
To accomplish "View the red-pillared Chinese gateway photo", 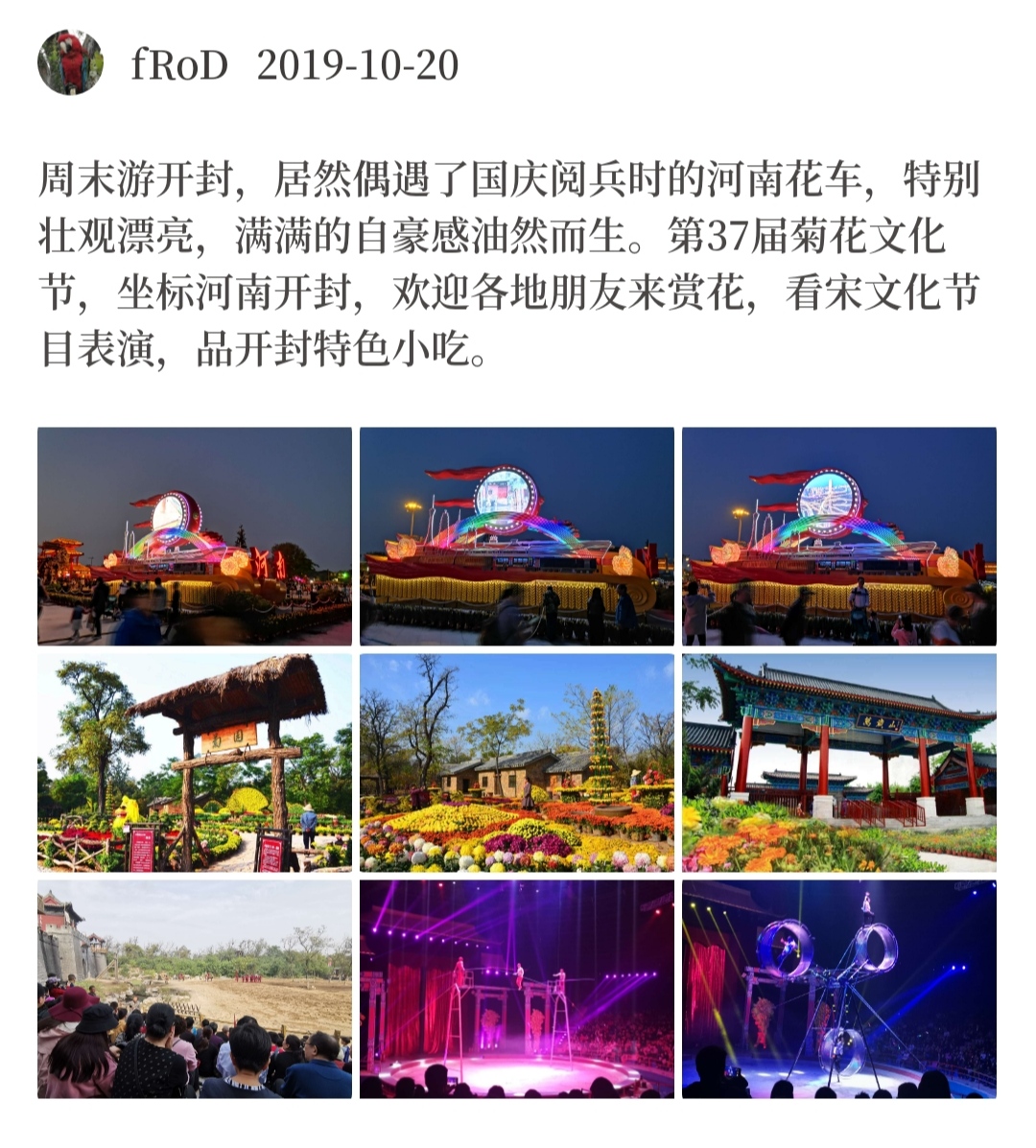I will (x=839, y=762).
